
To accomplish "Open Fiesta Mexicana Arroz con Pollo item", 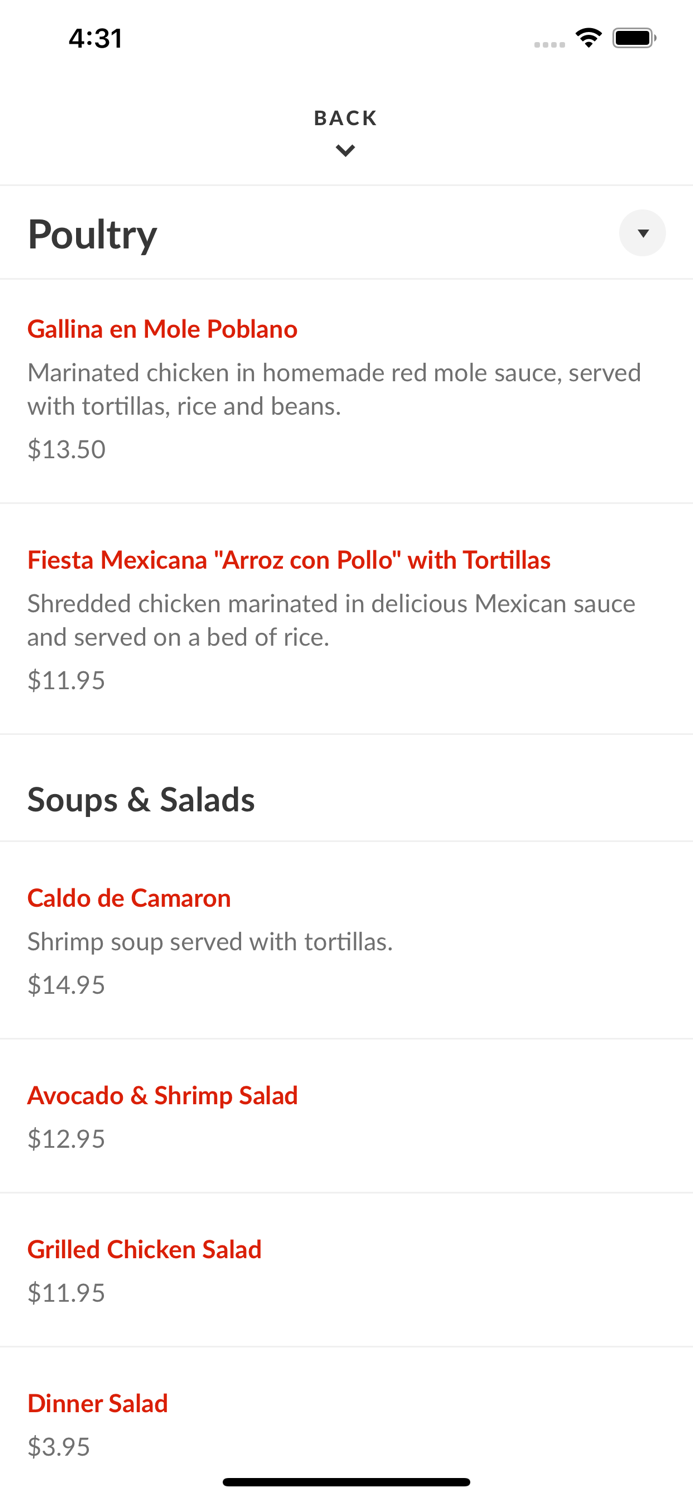I will [x=288, y=560].
